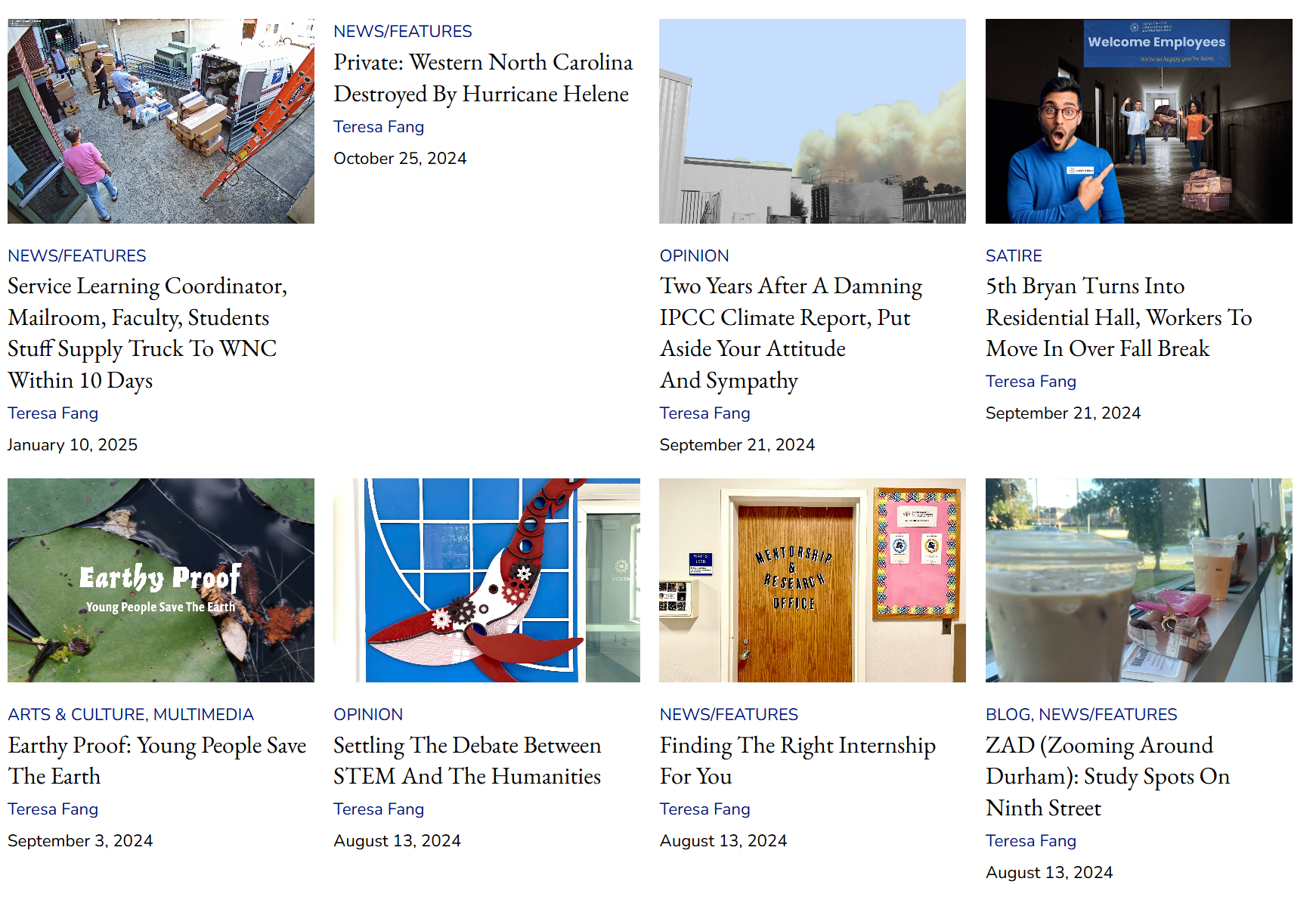Image resolution: width=1316 pixels, height=900 pixels.
Task: Open the smoke cloud photo for IPCC article
Action: click(x=812, y=121)
